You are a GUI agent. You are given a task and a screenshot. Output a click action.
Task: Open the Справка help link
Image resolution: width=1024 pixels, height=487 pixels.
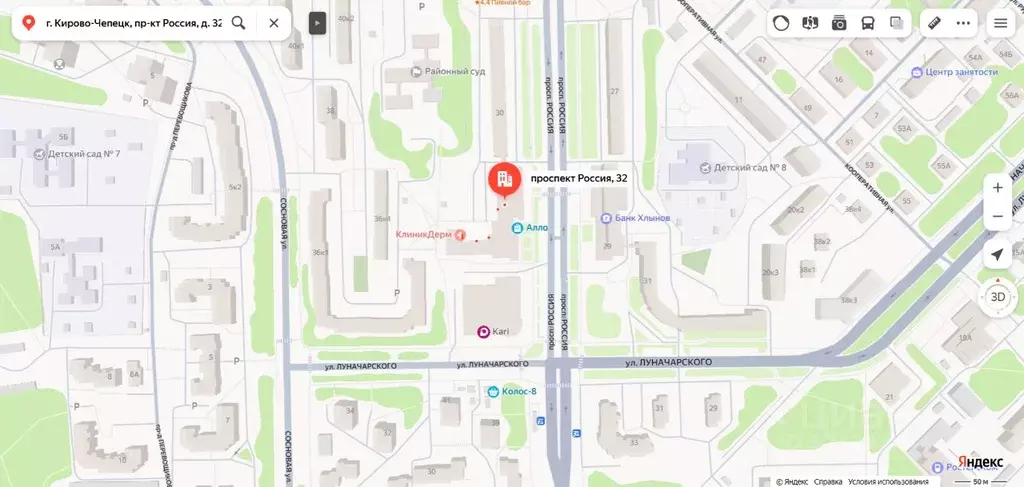827,481
